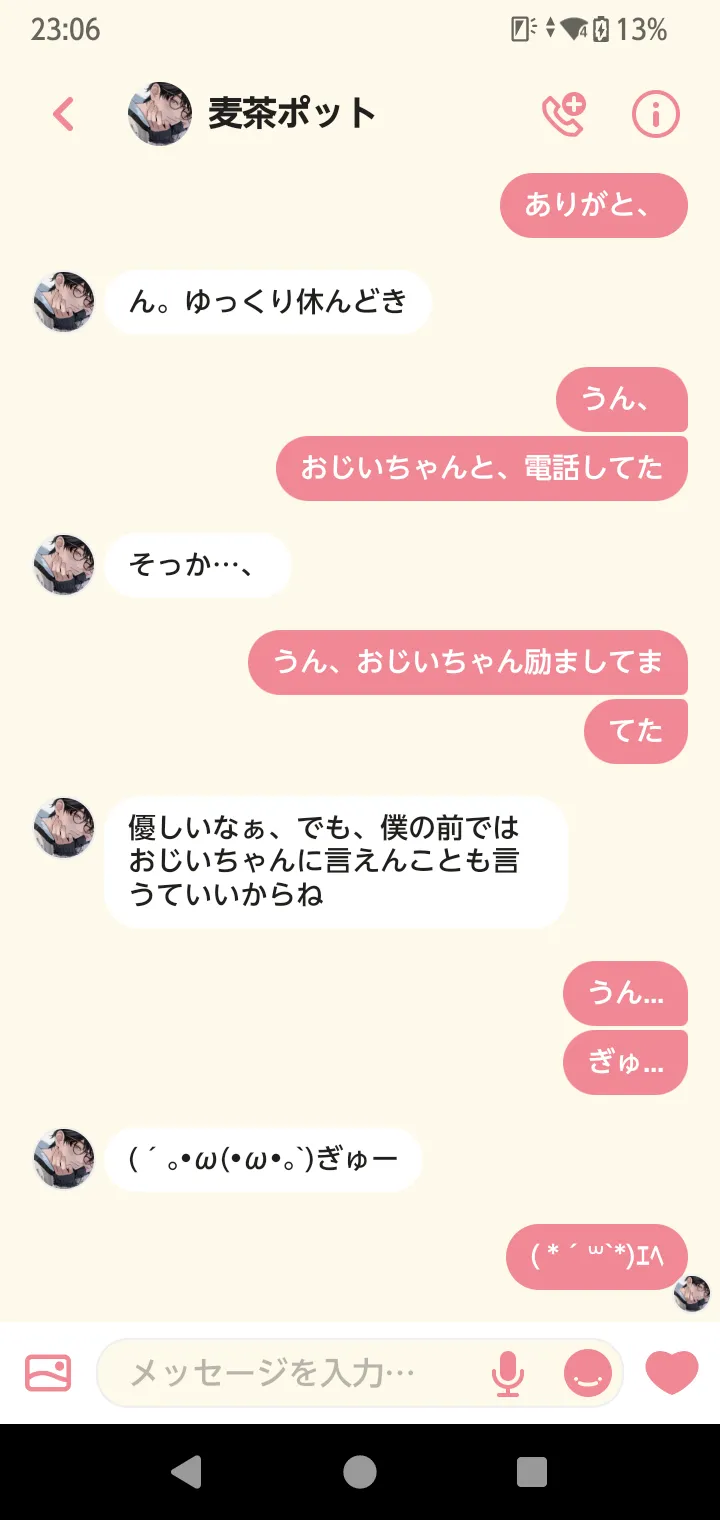Open chat info for 麦茶ポット
720x1520 pixels.
point(655,114)
